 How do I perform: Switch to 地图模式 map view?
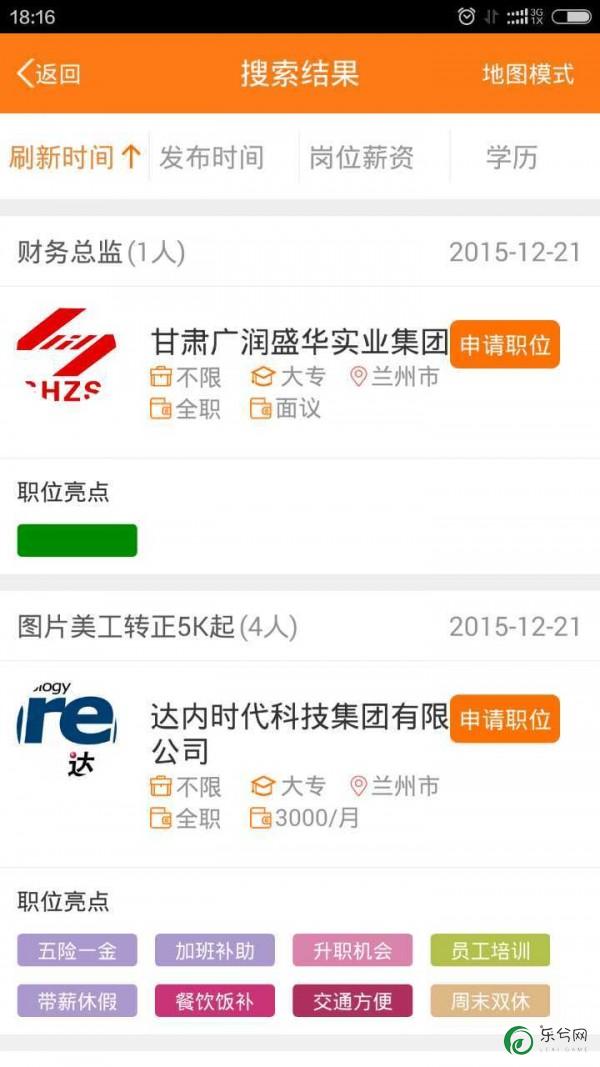pos(528,73)
